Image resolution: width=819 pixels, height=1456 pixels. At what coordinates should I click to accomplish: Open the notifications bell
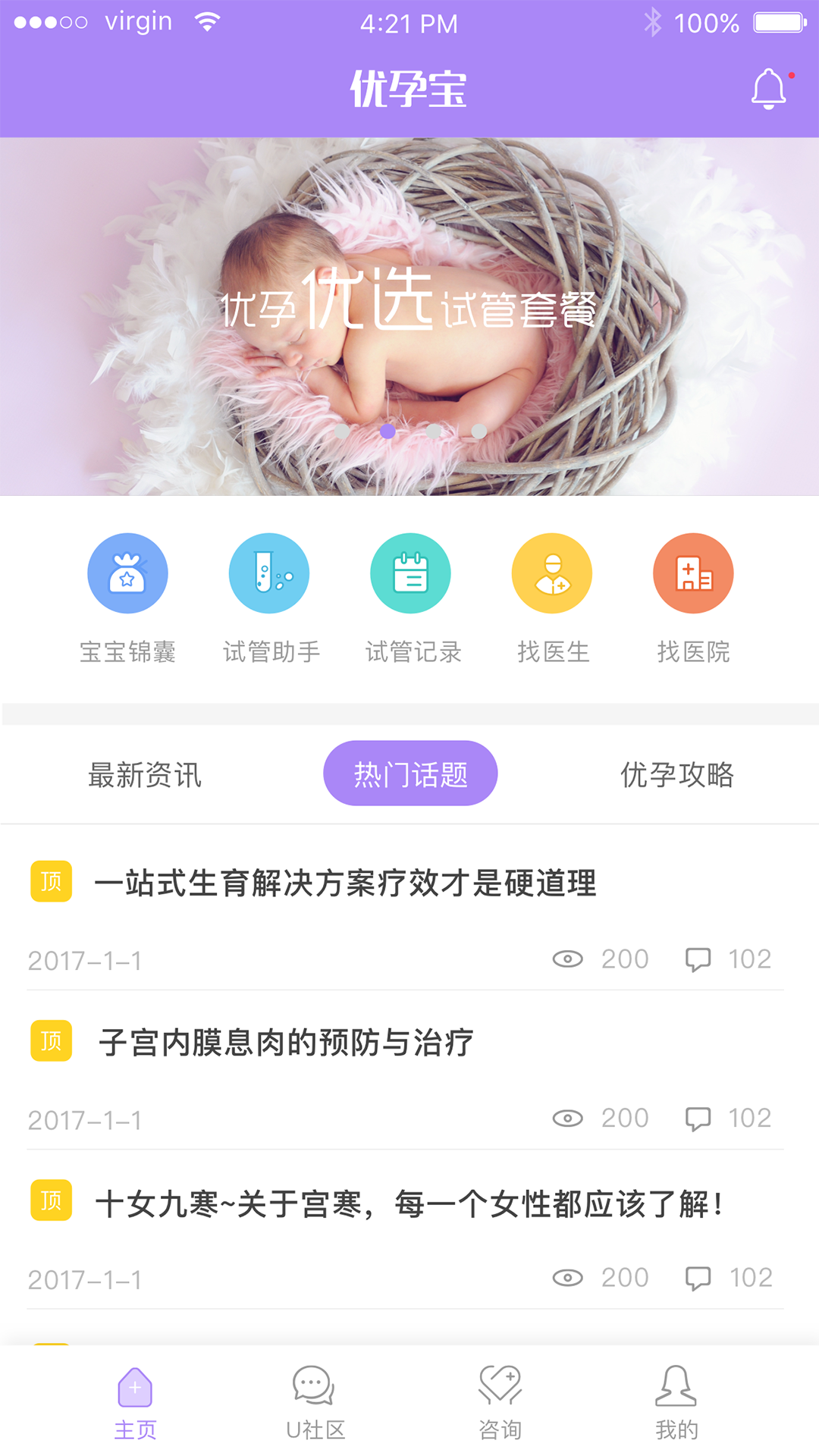(769, 89)
